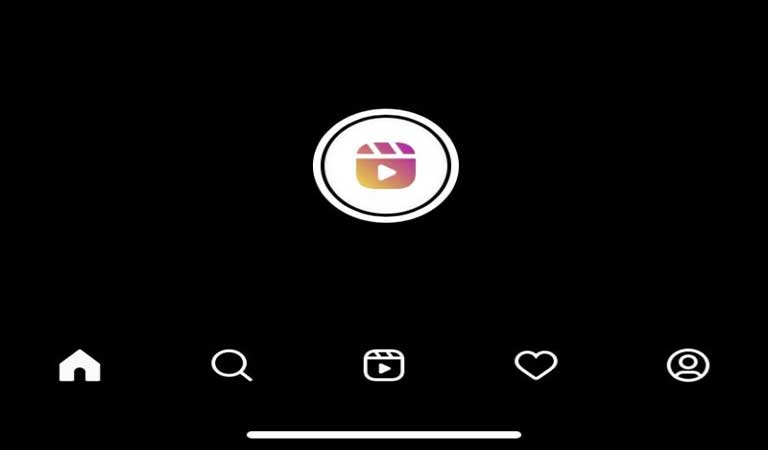This screenshot has height=450, width=768.
Task: Open the Profile tab
Action: tap(688, 365)
